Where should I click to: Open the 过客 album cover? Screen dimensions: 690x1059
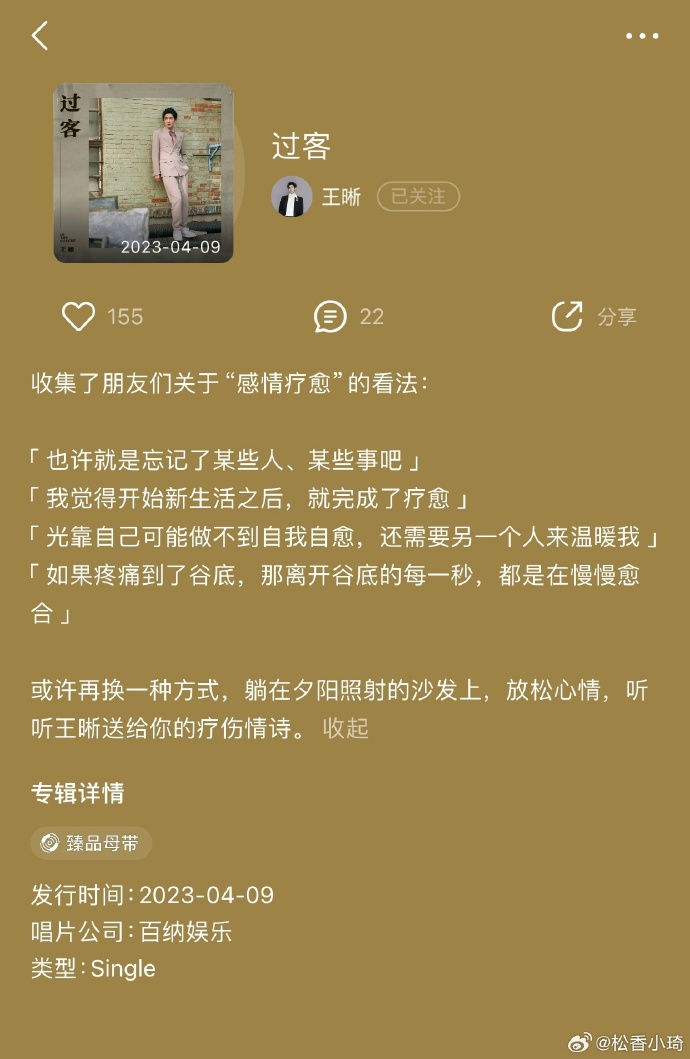click(143, 173)
